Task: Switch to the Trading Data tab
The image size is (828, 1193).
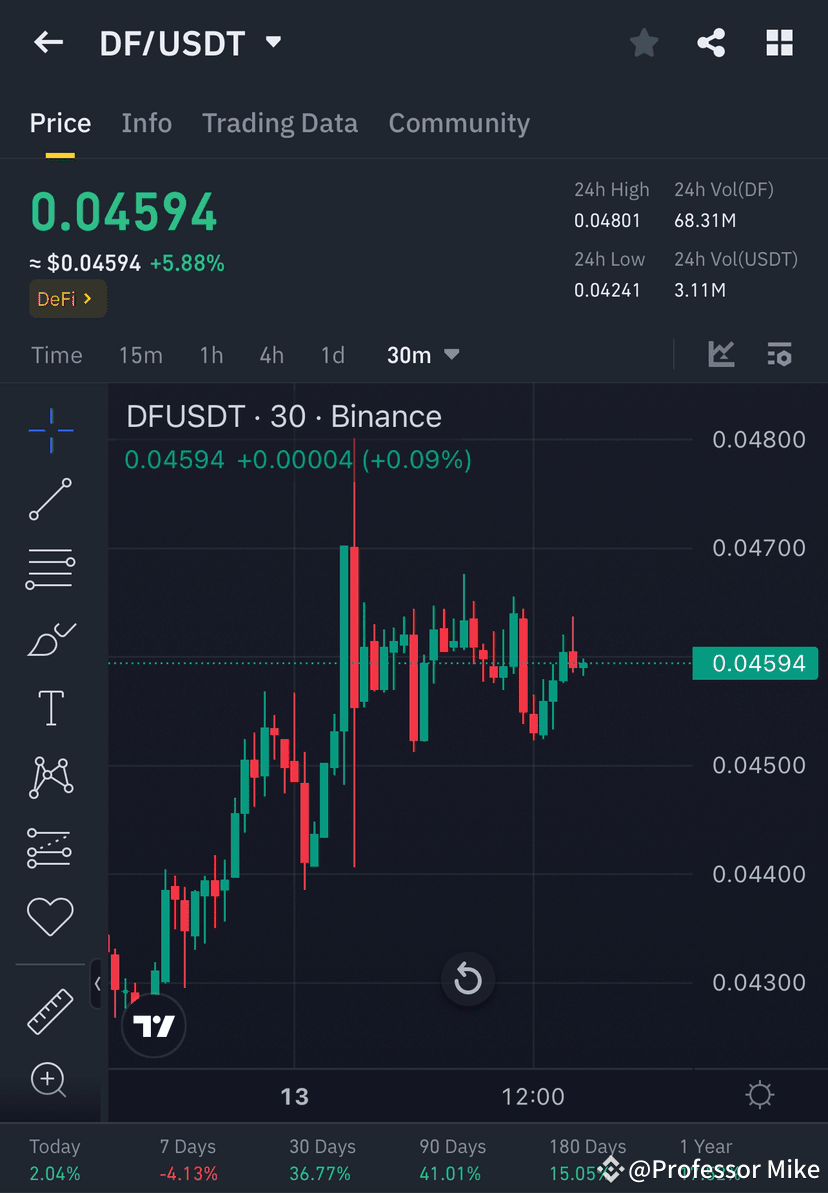Action: (x=280, y=122)
